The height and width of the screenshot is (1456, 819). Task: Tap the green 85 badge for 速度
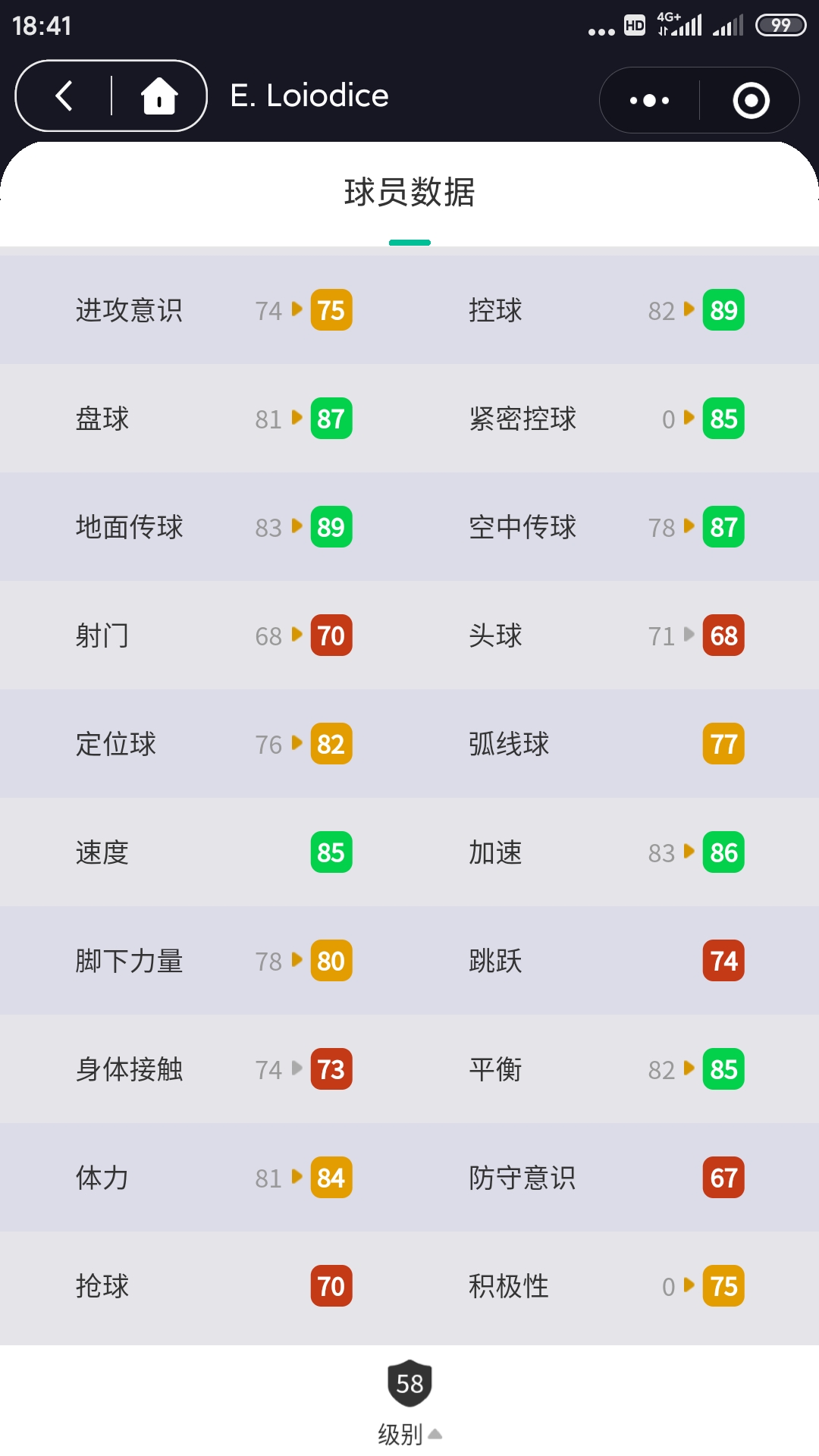tap(330, 852)
